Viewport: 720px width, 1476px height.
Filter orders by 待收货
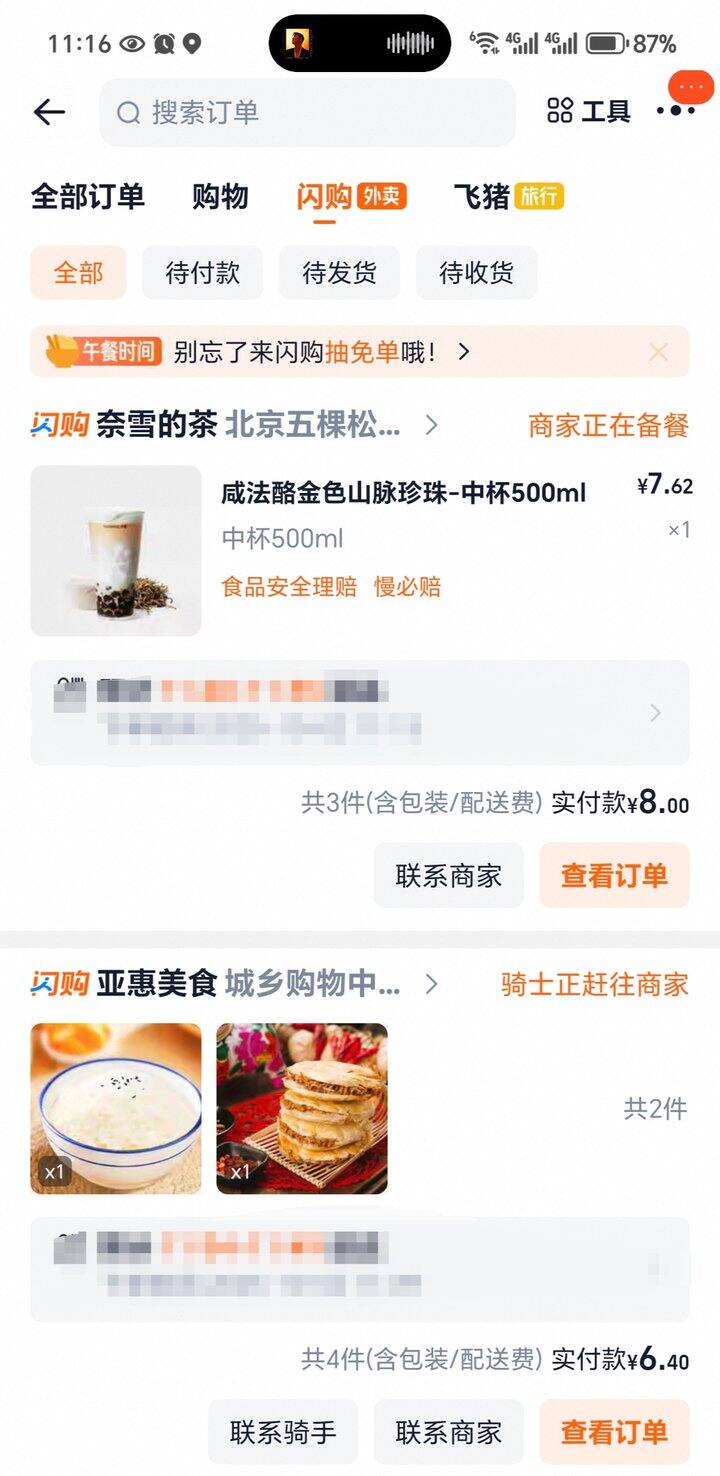(x=476, y=273)
